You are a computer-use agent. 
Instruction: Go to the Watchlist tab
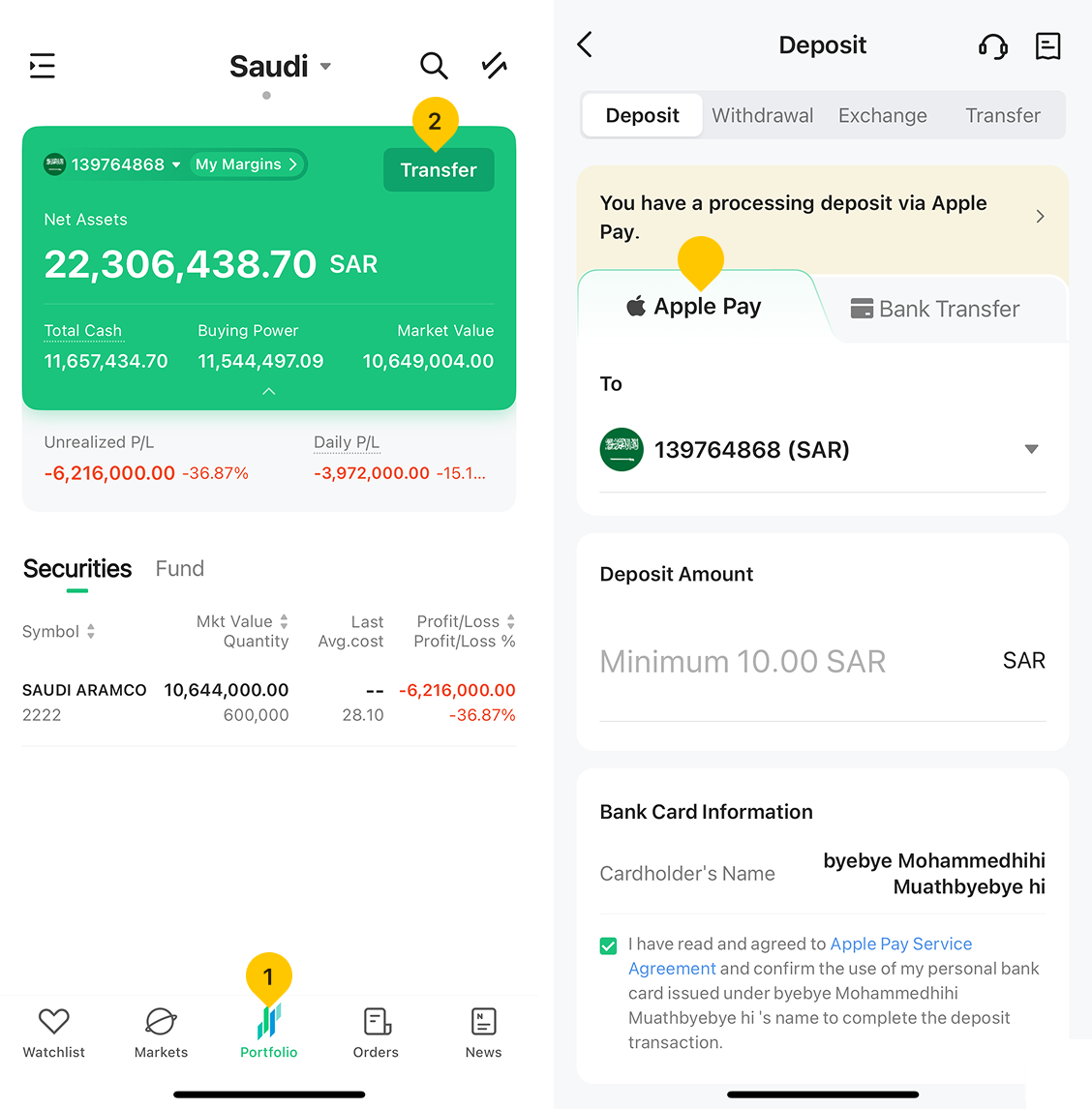tap(54, 1033)
